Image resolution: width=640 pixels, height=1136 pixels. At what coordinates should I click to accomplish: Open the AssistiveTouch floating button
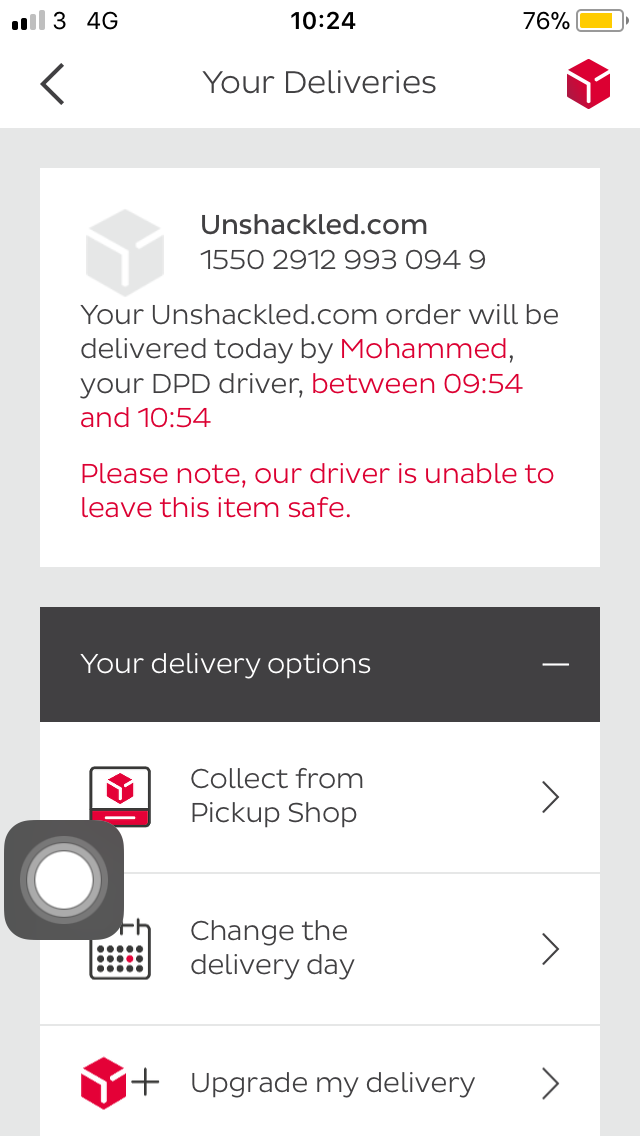coord(64,880)
